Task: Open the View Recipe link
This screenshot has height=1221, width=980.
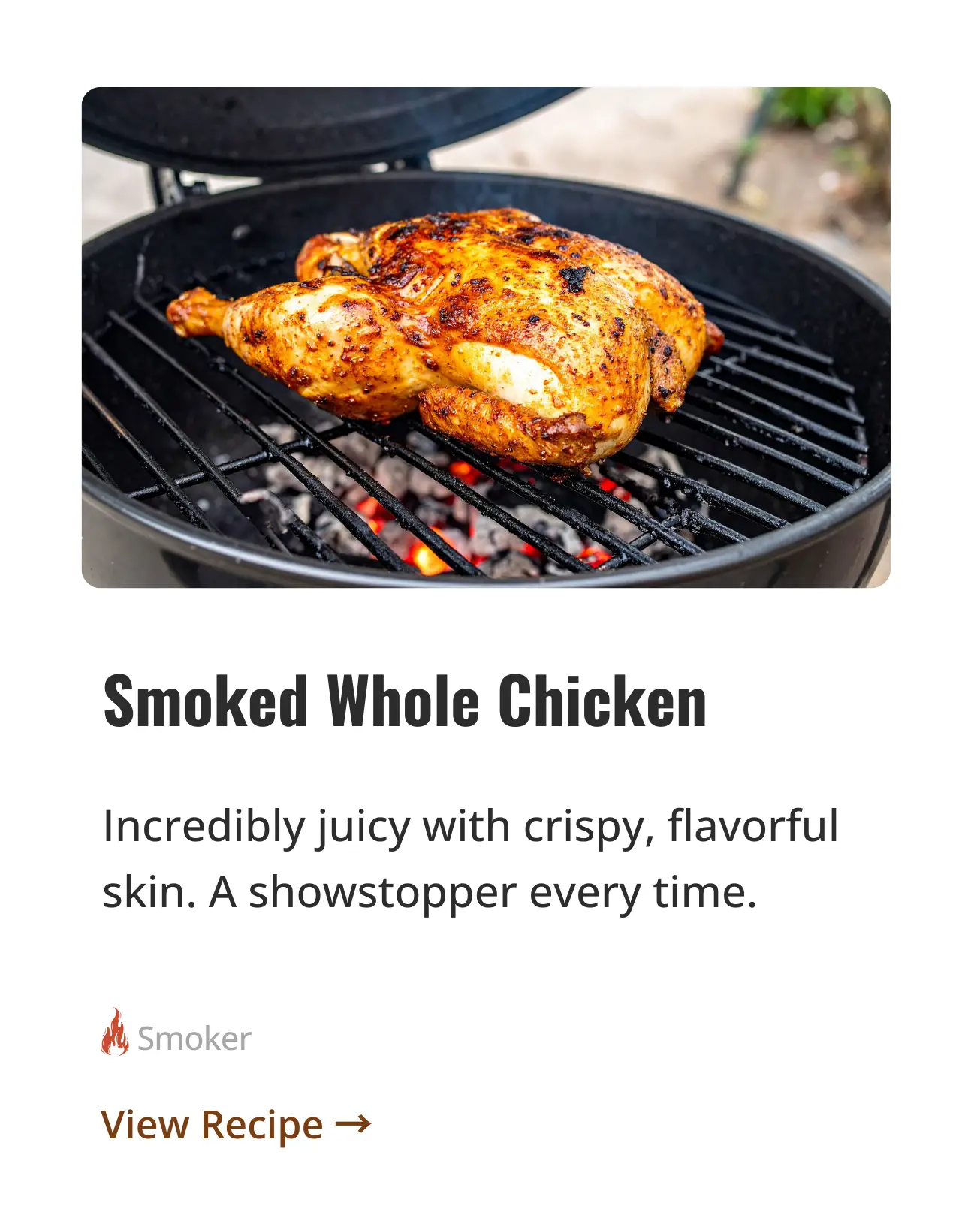Action: click(x=235, y=1124)
